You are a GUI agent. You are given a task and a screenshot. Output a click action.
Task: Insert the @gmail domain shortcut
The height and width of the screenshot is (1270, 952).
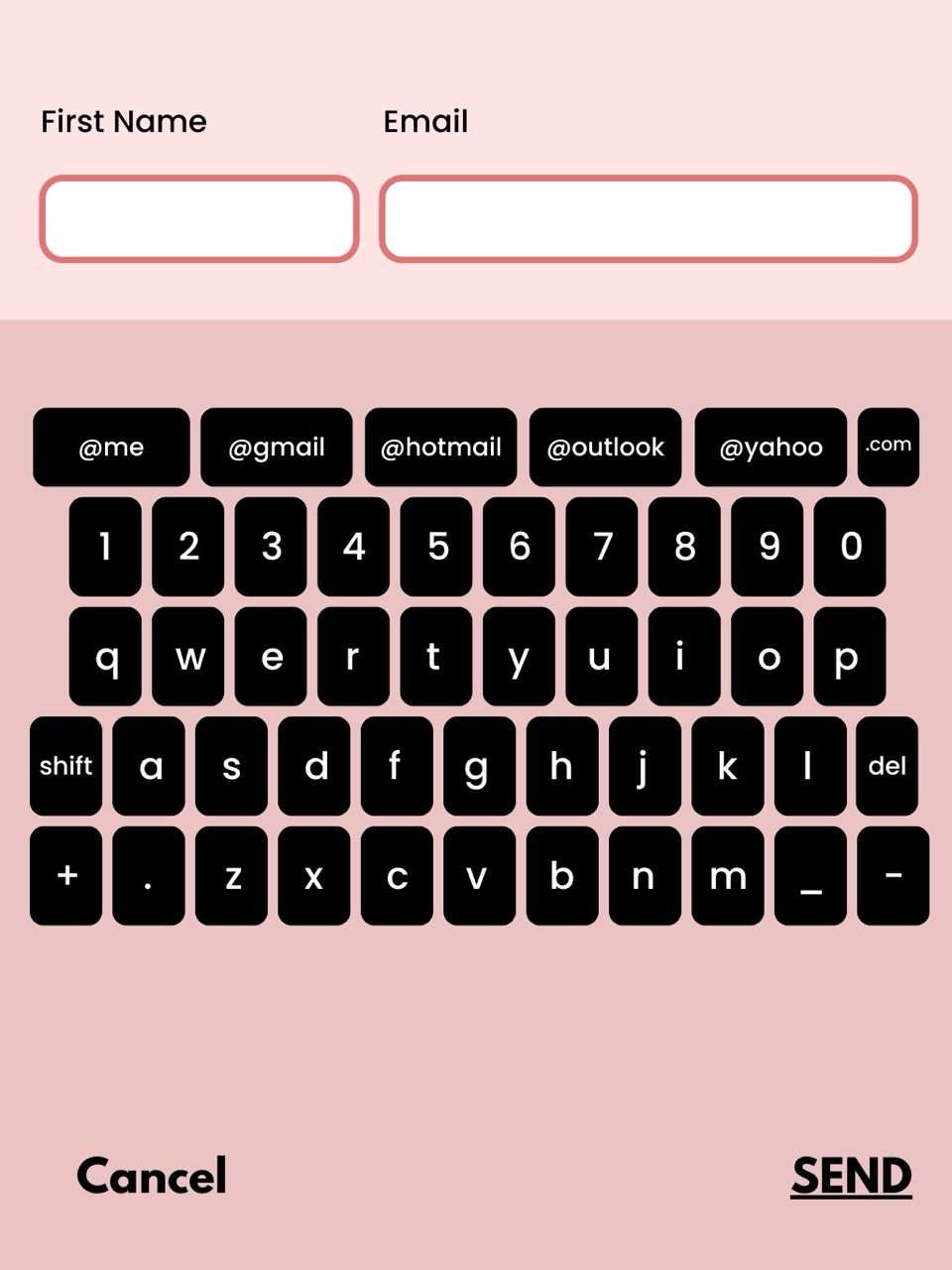[x=276, y=447]
